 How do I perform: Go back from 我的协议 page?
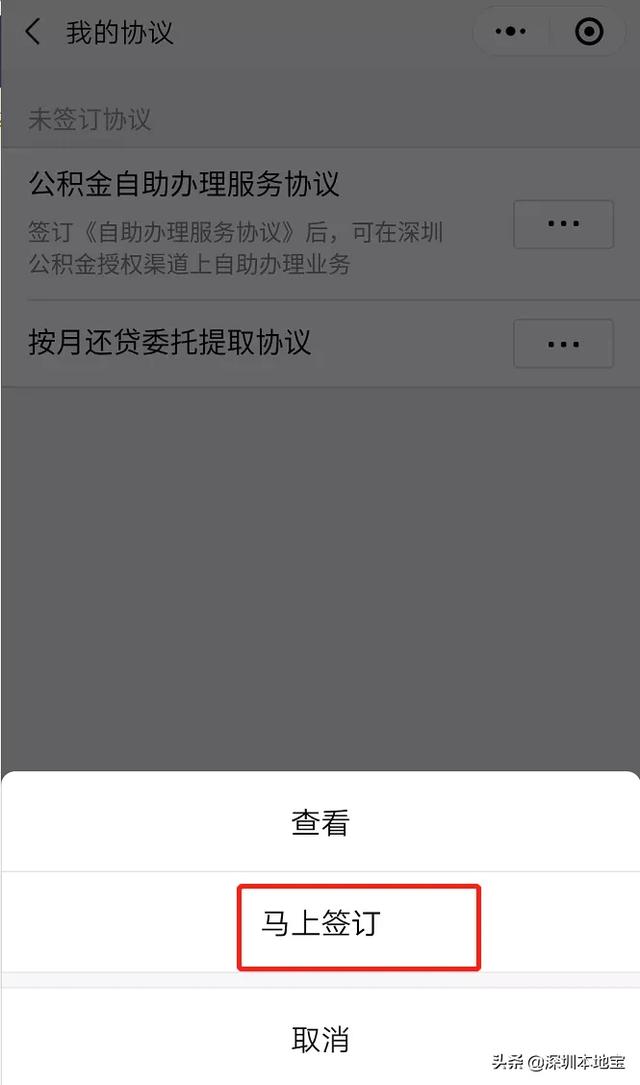[32, 32]
